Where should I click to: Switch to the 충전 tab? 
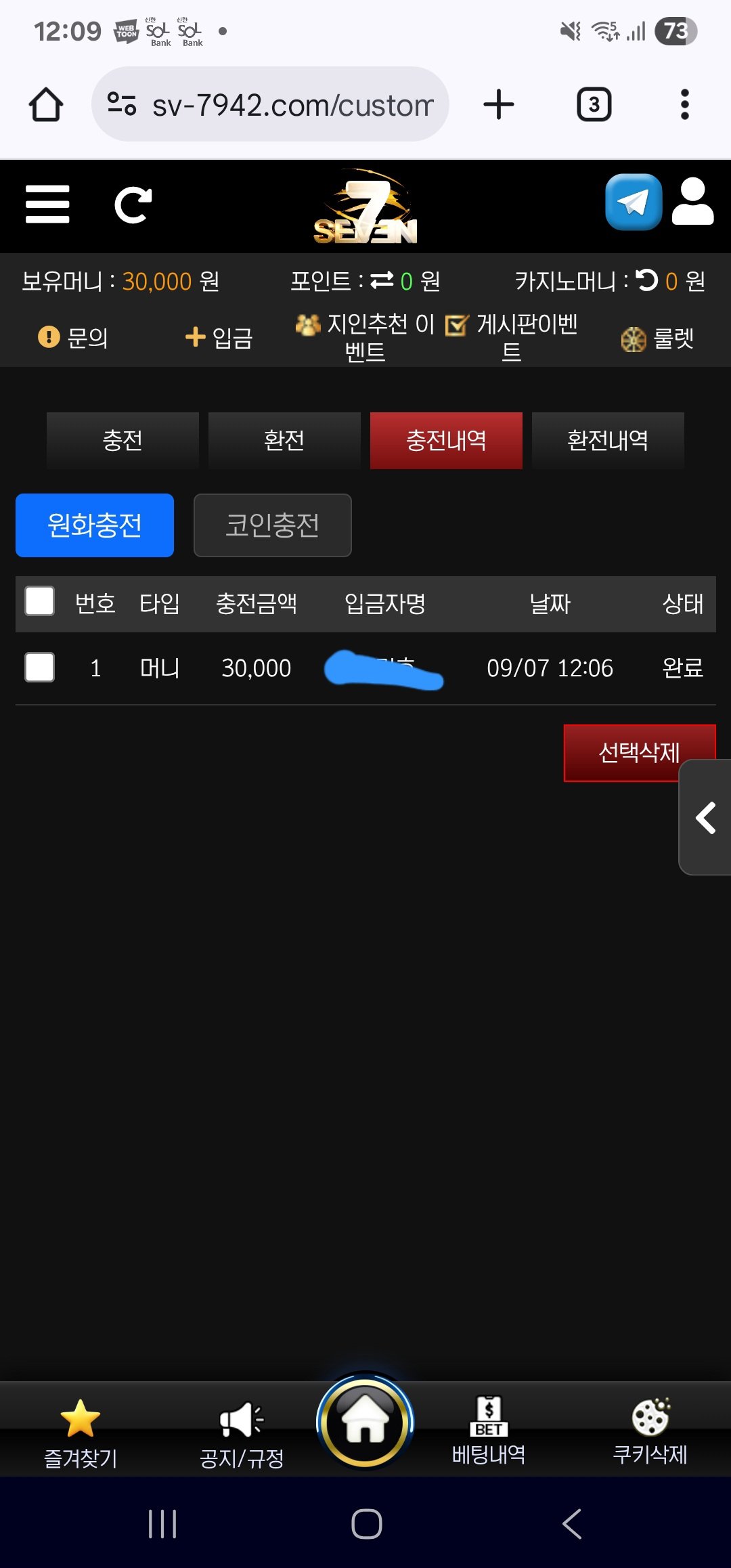pos(123,441)
